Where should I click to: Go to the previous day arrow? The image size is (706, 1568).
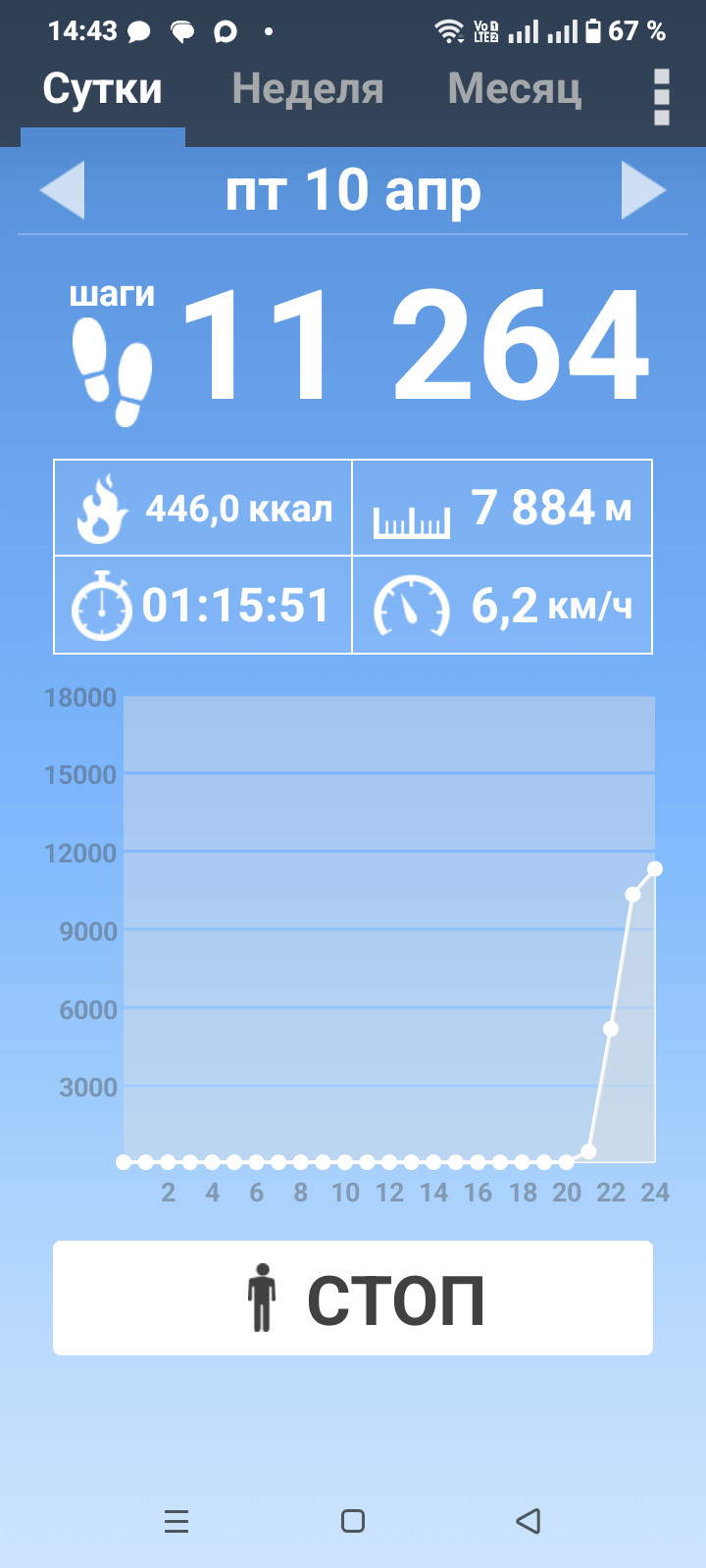[62, 189]
